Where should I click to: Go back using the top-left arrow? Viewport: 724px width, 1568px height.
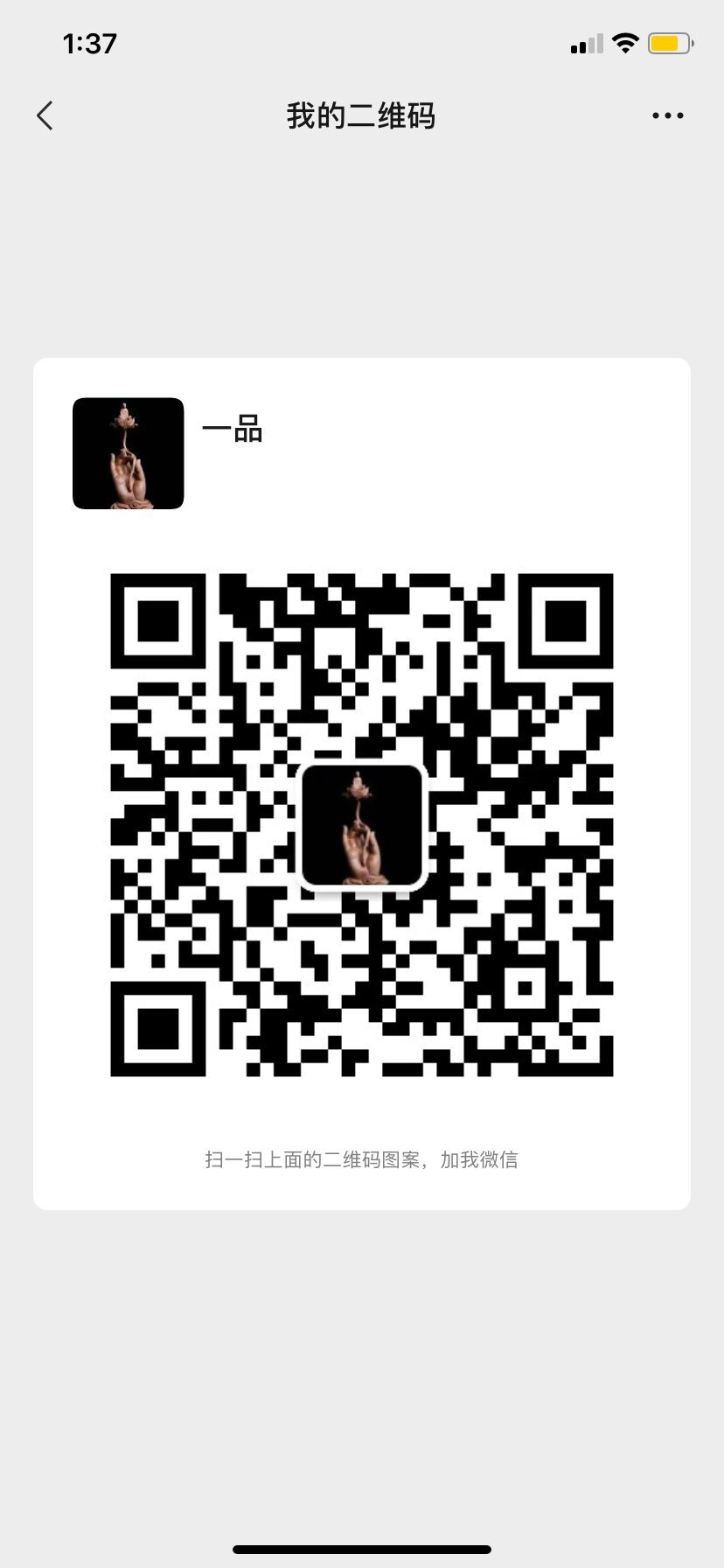pyautogui.click(x=45, y=115)
